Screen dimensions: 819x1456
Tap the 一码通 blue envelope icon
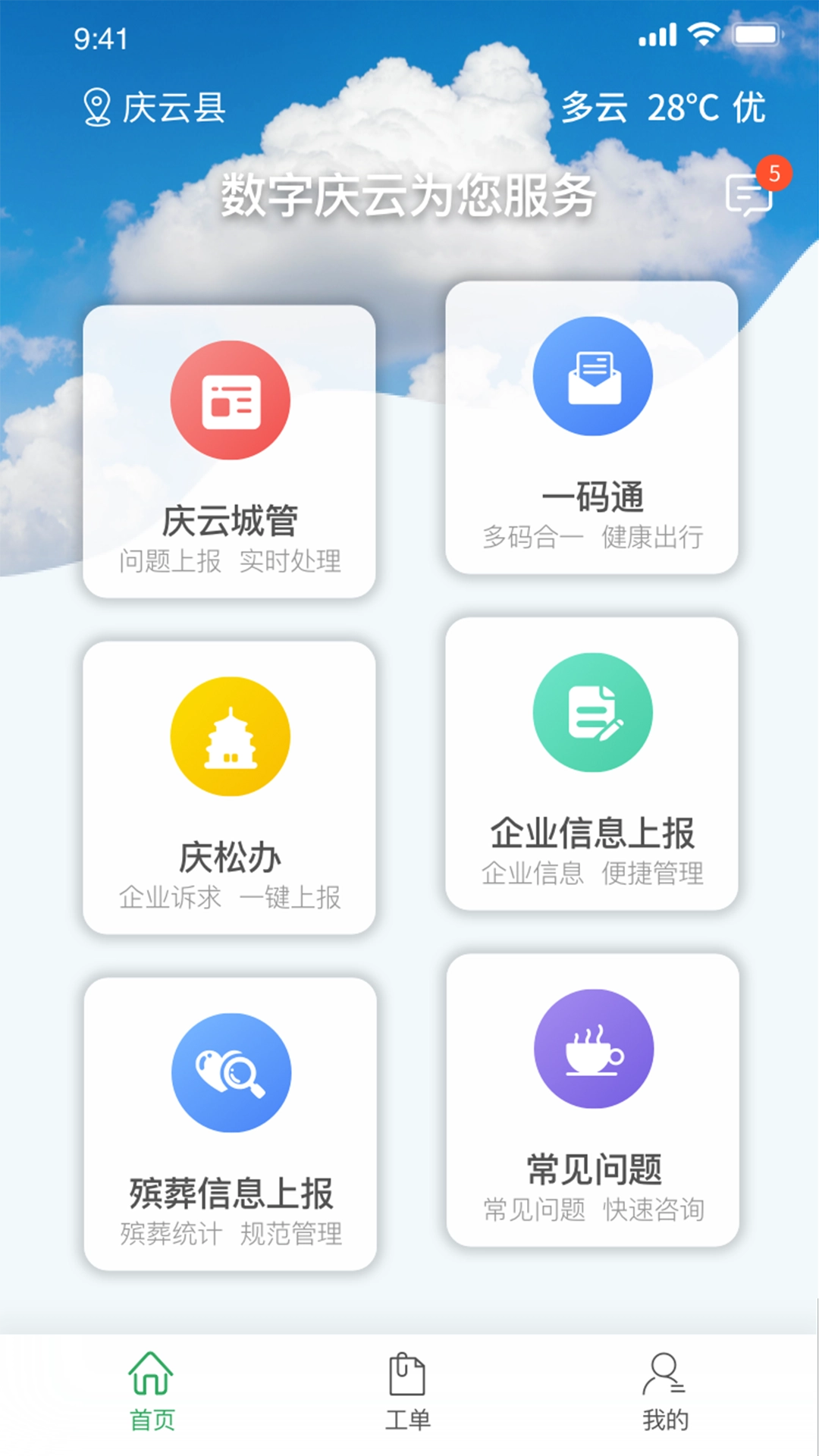pos(594,377)
